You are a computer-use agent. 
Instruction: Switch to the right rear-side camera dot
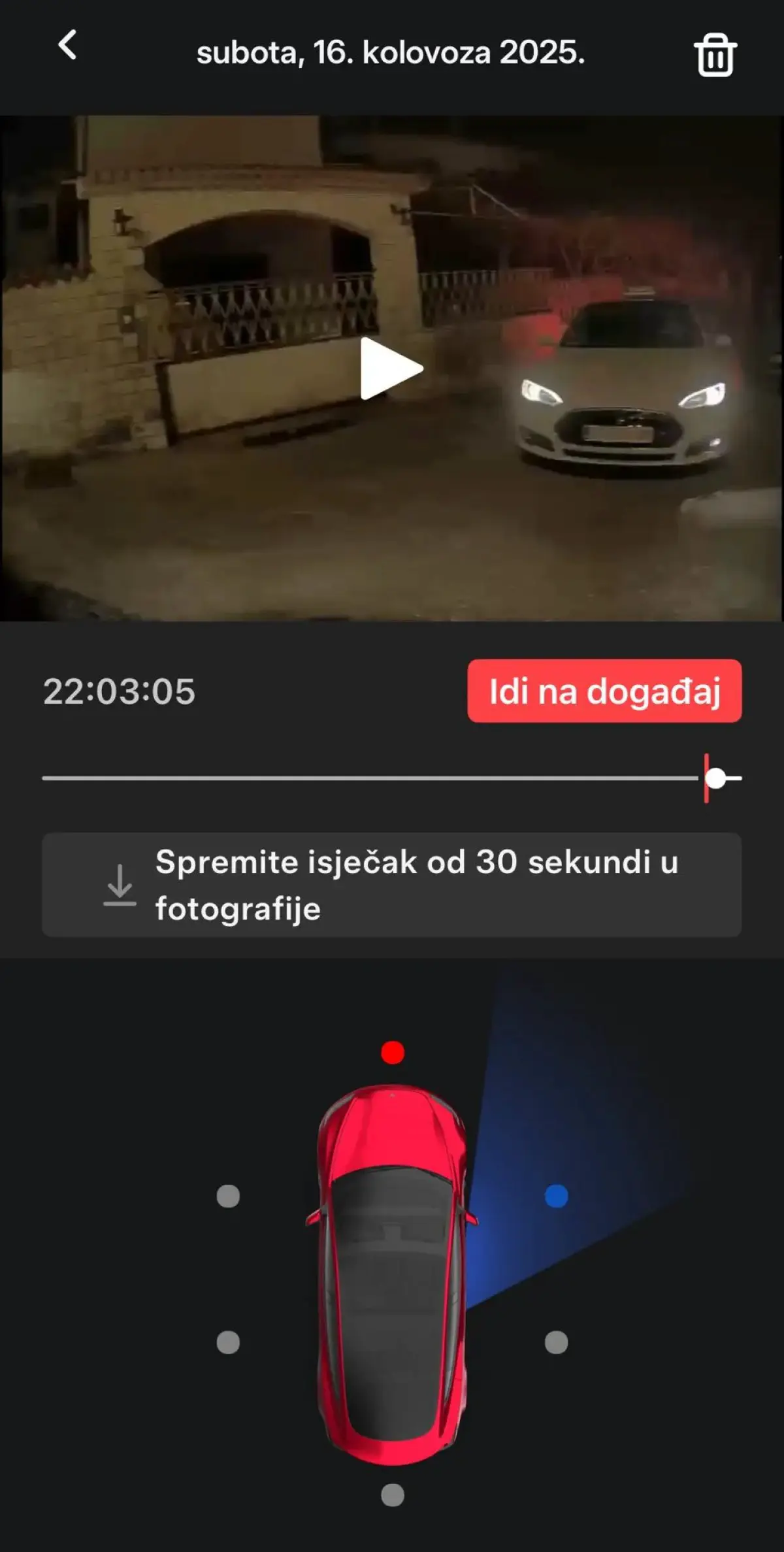pos(556,1343)
